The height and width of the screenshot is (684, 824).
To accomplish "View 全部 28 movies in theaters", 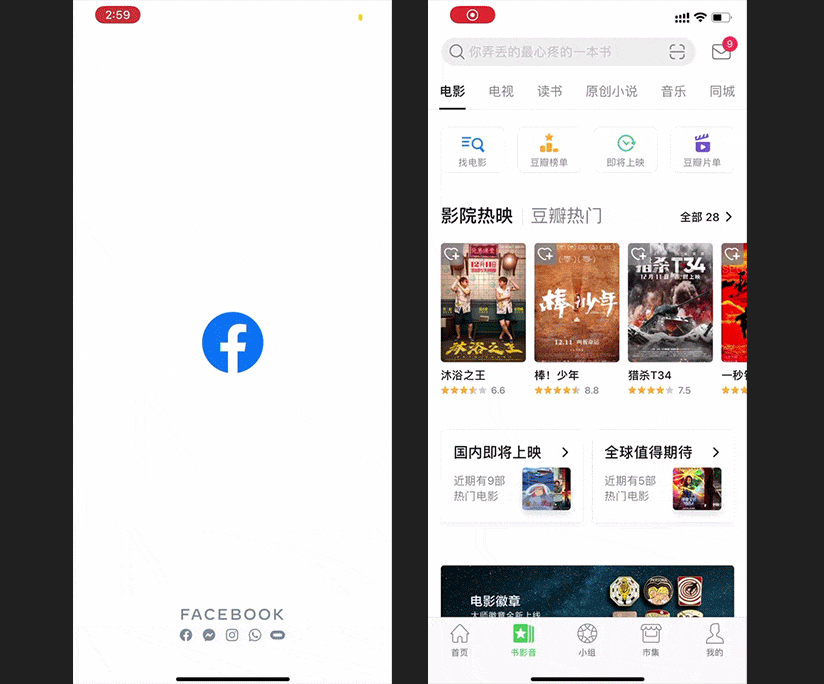I will [x=706, y=217].
